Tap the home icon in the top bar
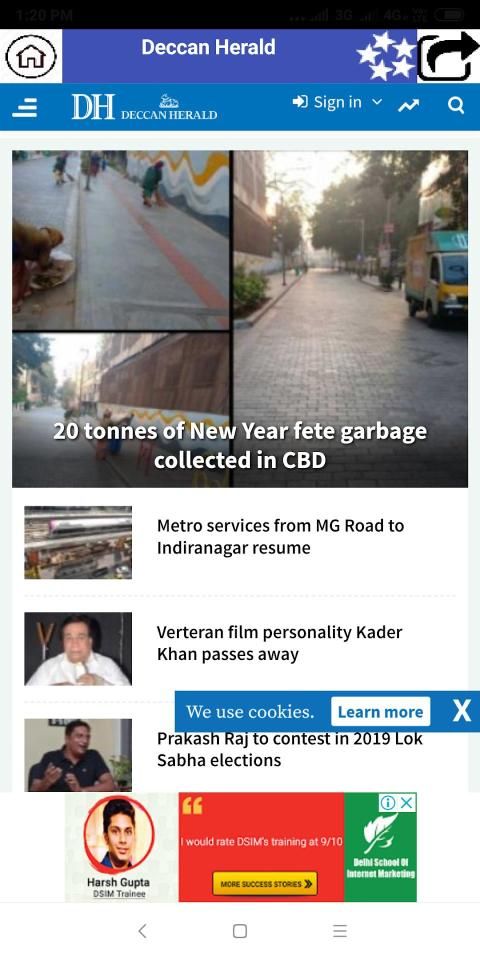The image size is (480, 960). coord(31,56)
